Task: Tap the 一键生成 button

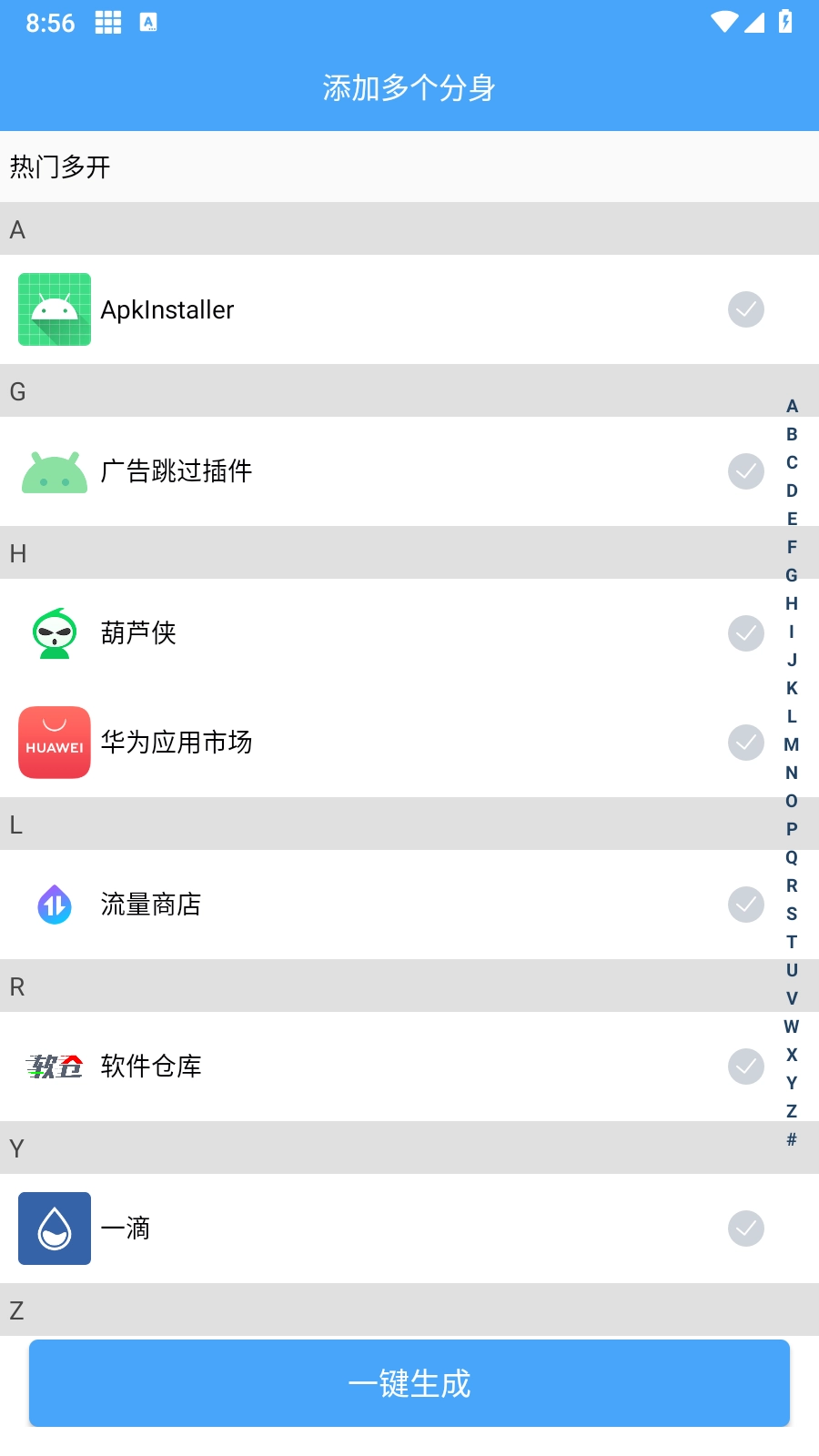Action: click(x=409, y=1383)
